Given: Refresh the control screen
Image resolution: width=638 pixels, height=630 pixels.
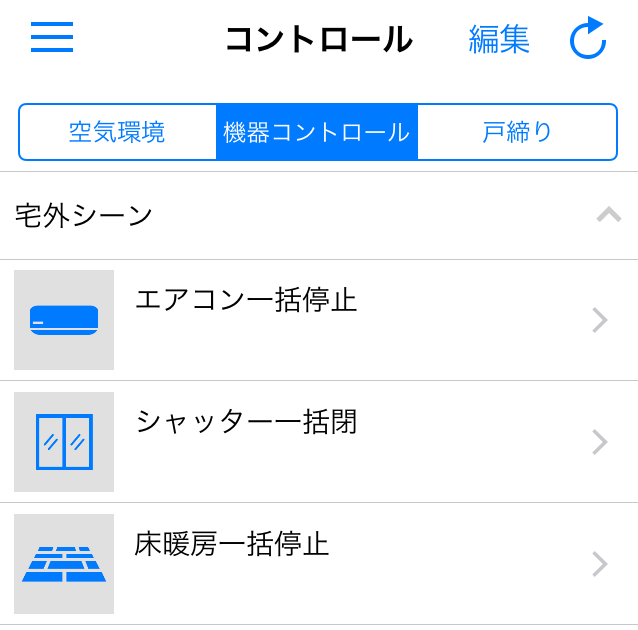Looking at the screenshot, I should coord(588,39).
